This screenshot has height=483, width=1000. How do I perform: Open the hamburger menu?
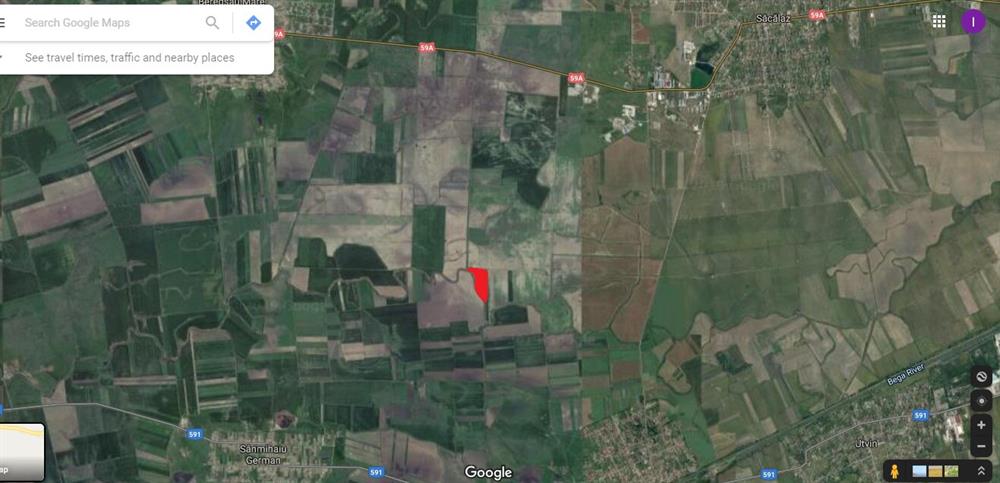click(x=3, y=22)
